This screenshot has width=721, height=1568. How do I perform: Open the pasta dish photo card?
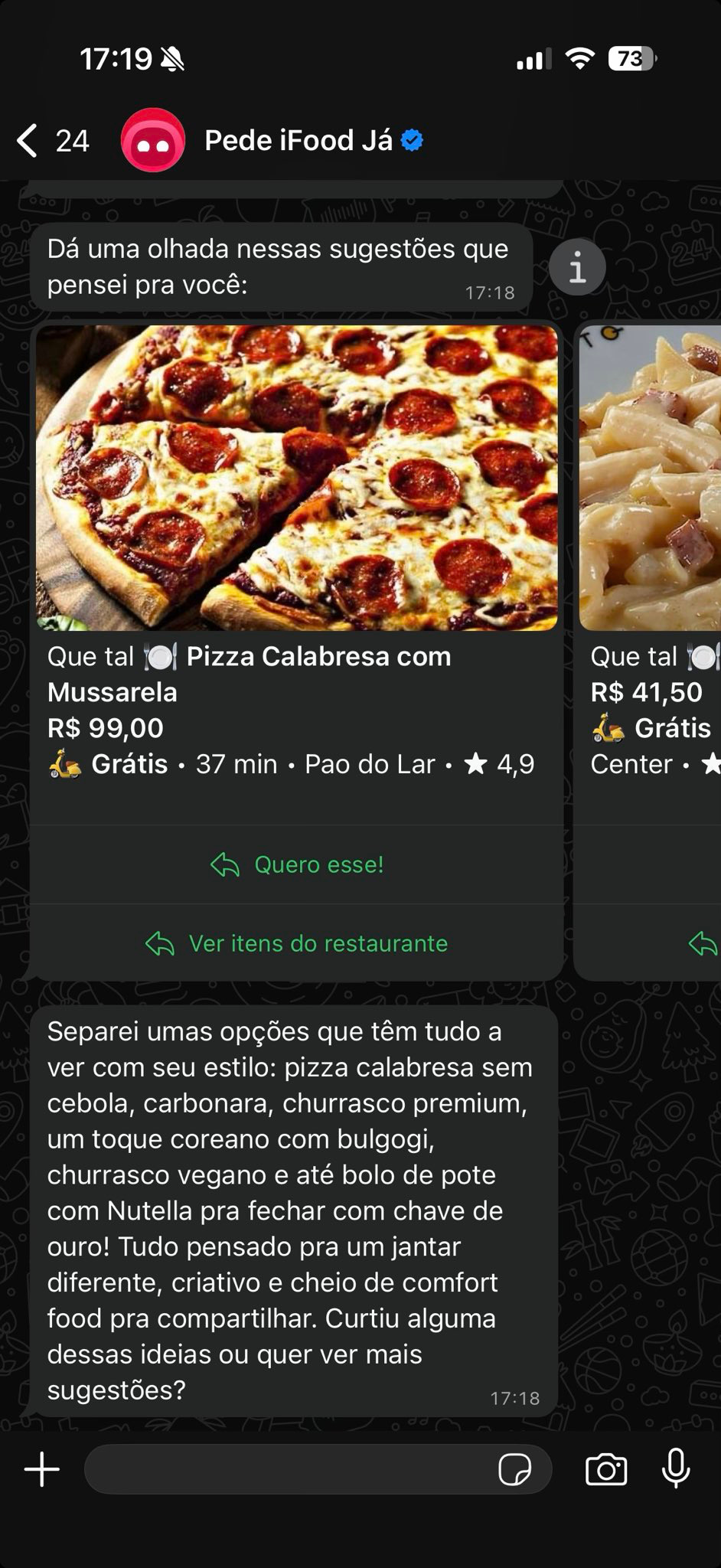[651, 478]
